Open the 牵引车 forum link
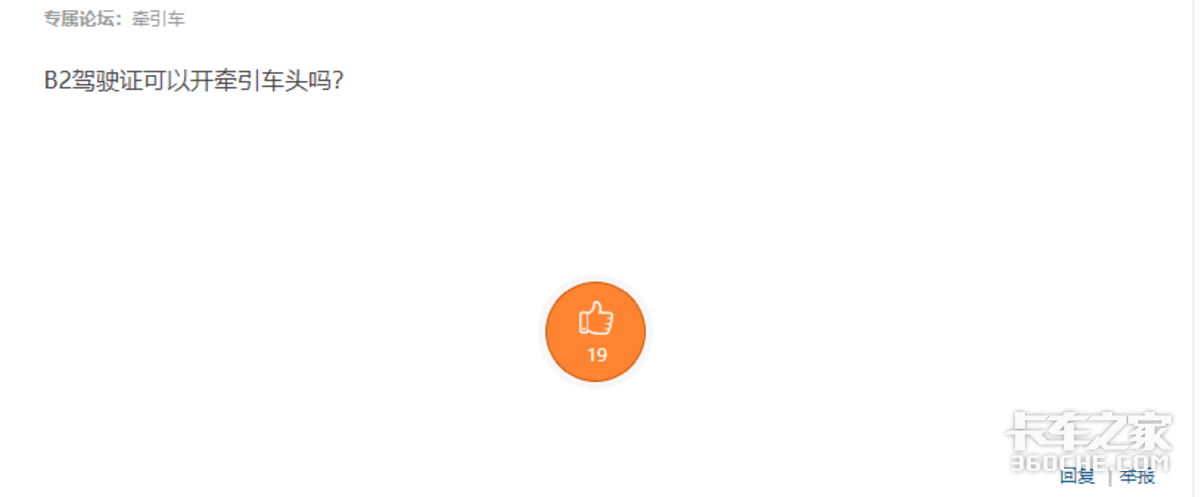The width and height of the screenshot is (1200, 497). click(x=158, y=19)
